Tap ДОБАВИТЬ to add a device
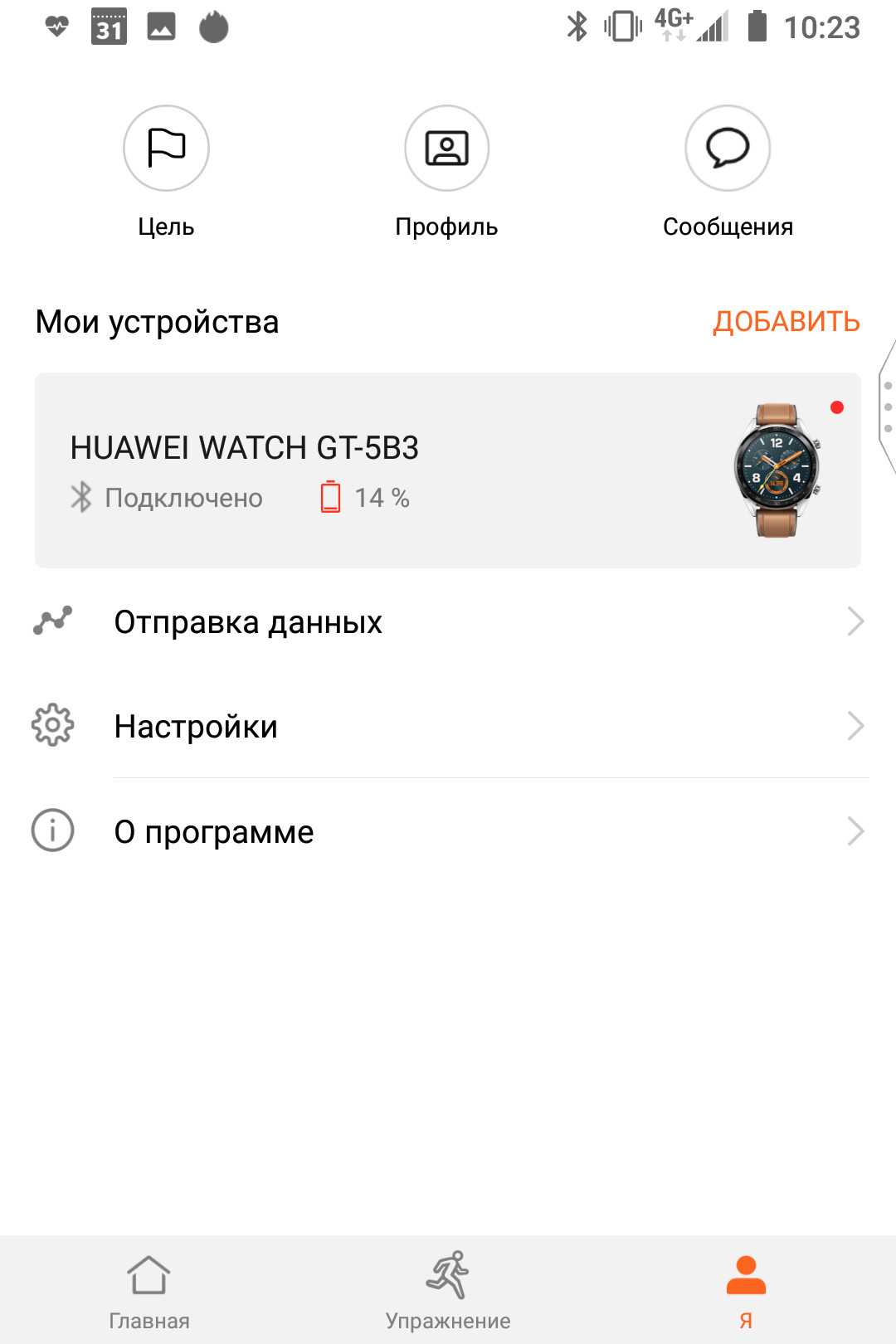896x1344 pixels. [786, 322]
